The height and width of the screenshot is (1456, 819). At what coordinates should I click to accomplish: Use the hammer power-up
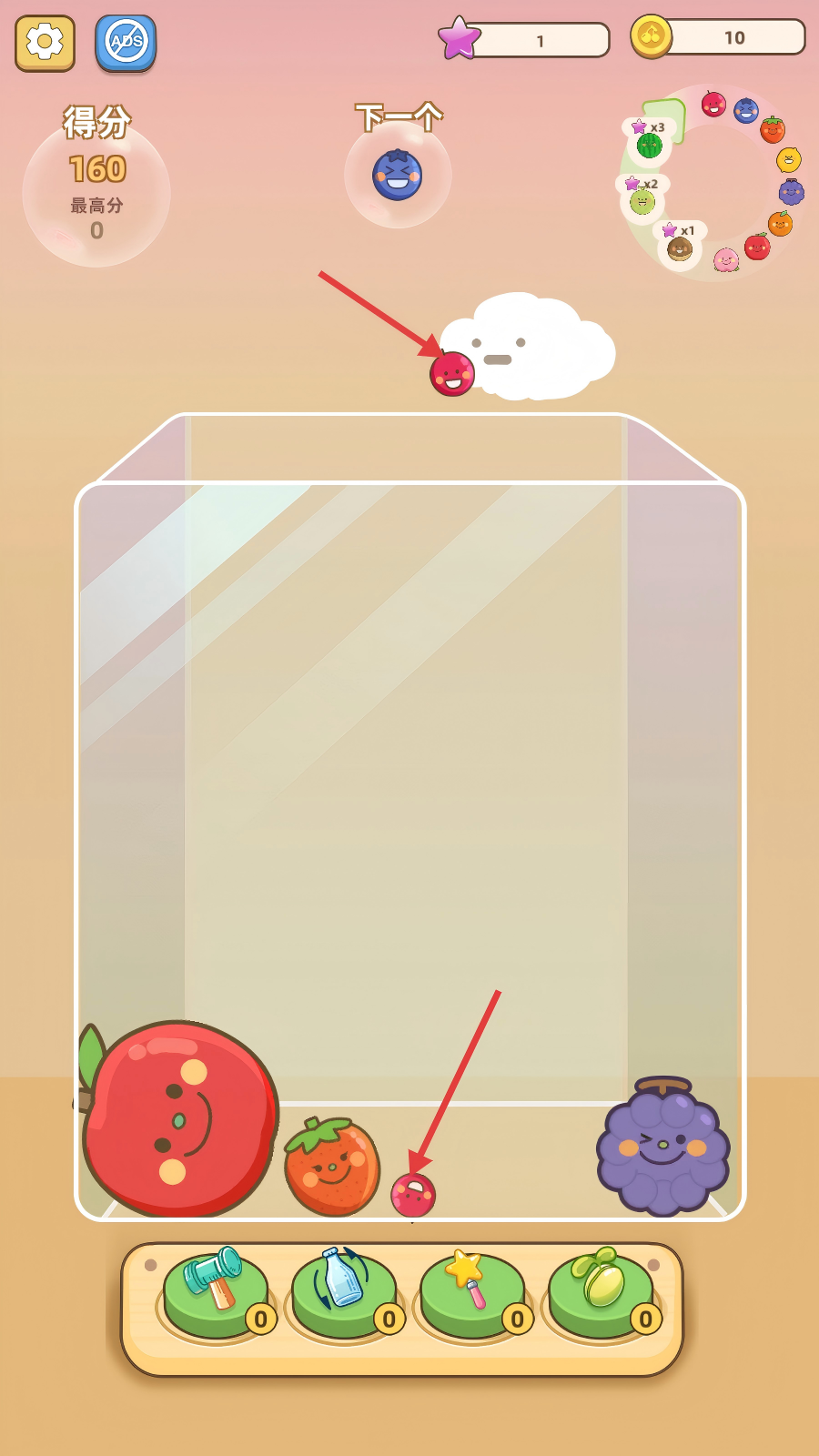coord(216,1293)
